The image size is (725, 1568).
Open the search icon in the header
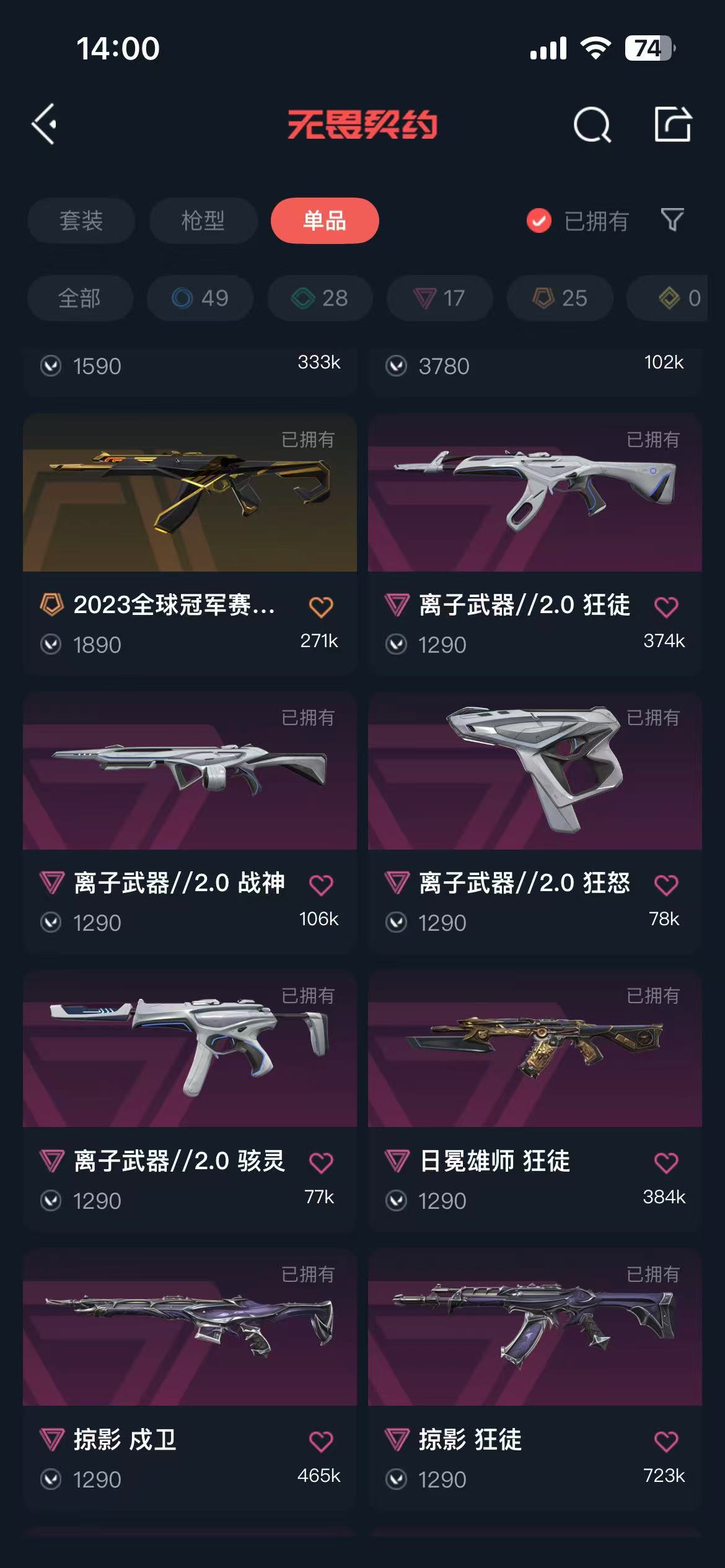tap(592, 124)
